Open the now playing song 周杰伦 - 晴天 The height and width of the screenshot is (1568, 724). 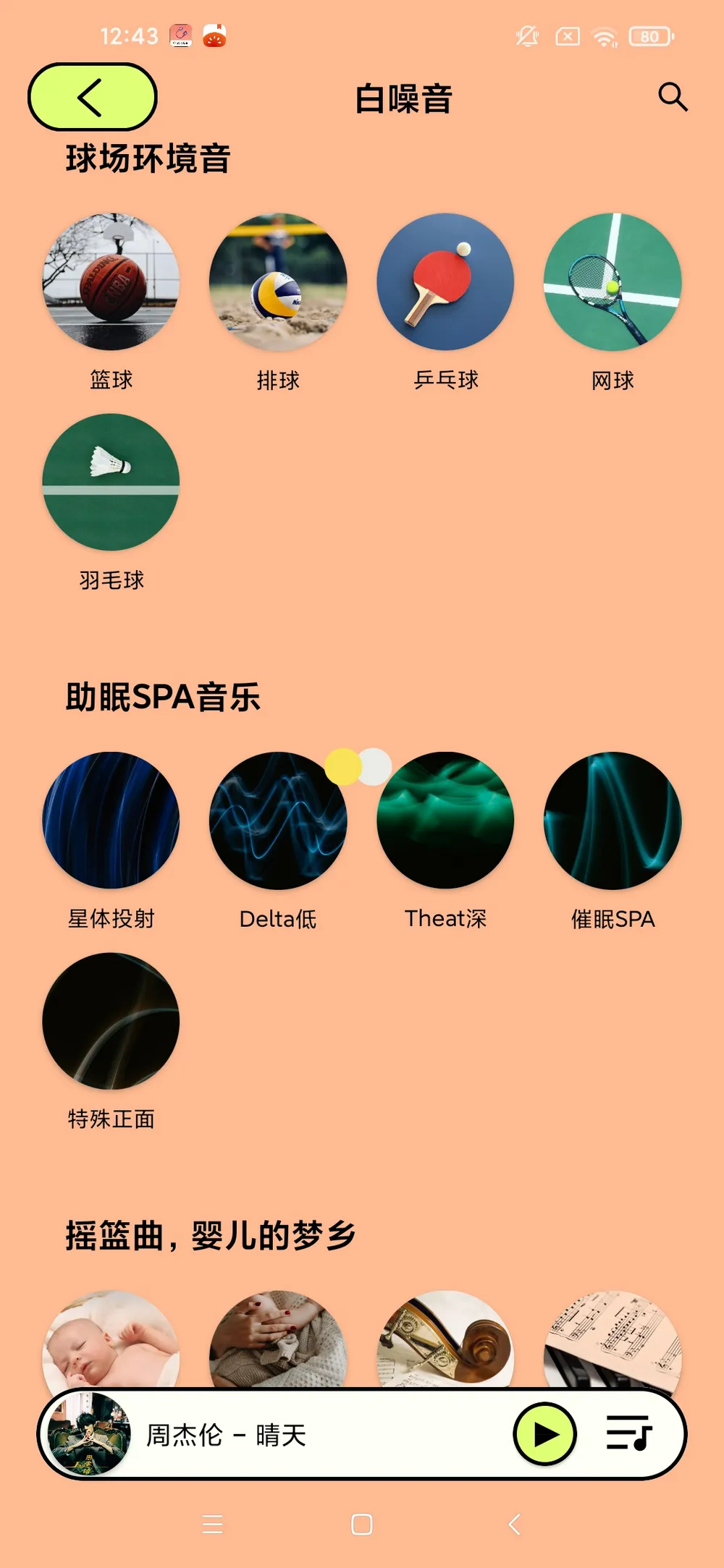coord(226,1435)
